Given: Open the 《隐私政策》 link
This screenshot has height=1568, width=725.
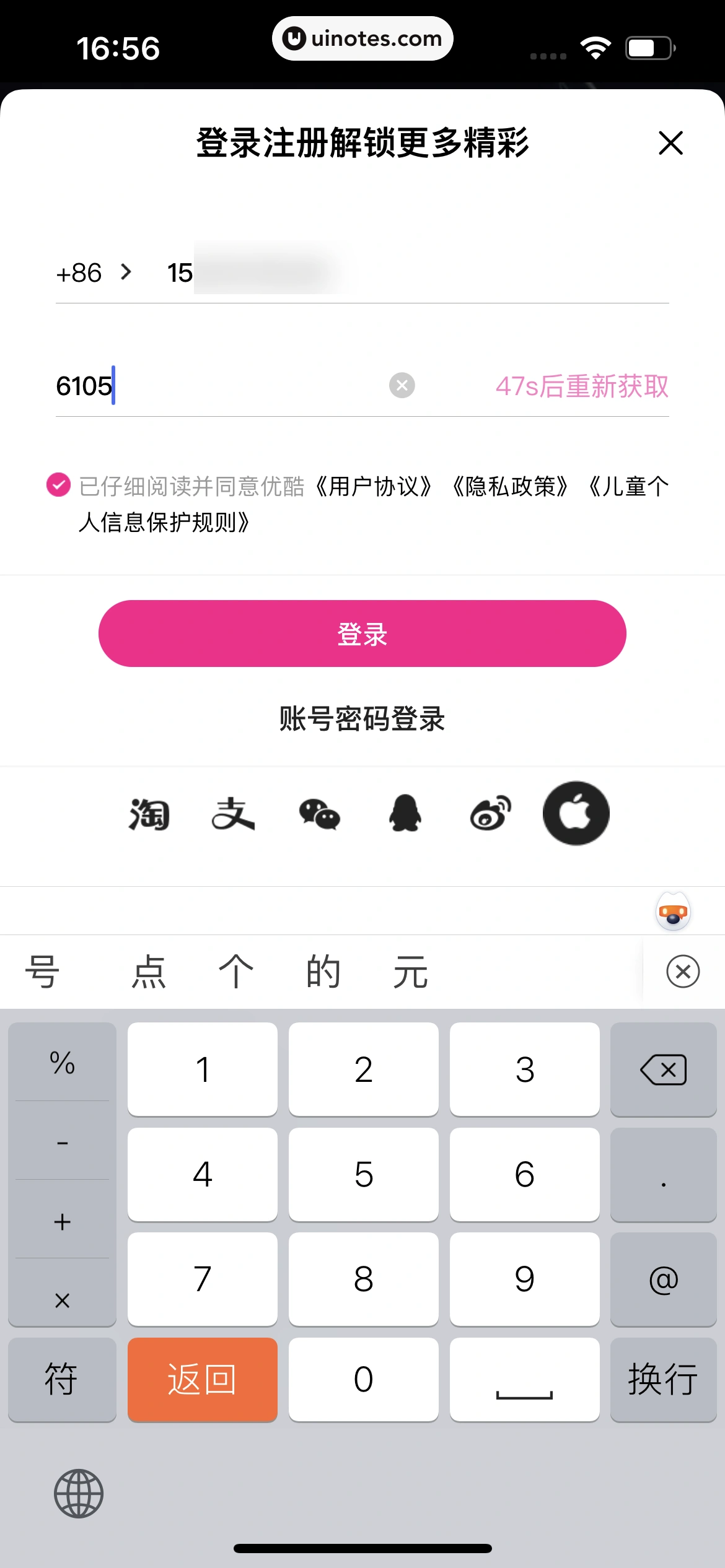Looking at the screenshot, I should point(509,487).
